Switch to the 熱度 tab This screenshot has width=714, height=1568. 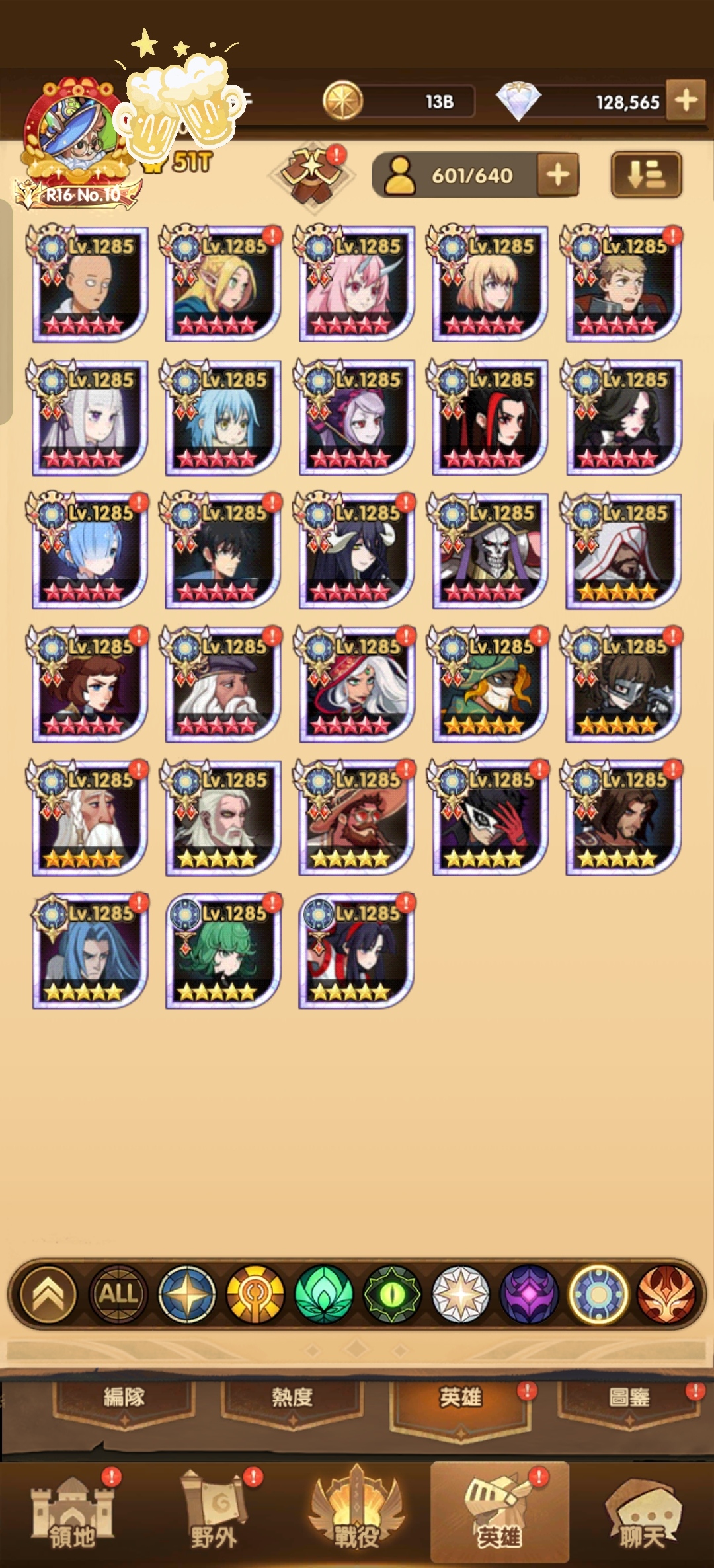(x=292, y=1398)
